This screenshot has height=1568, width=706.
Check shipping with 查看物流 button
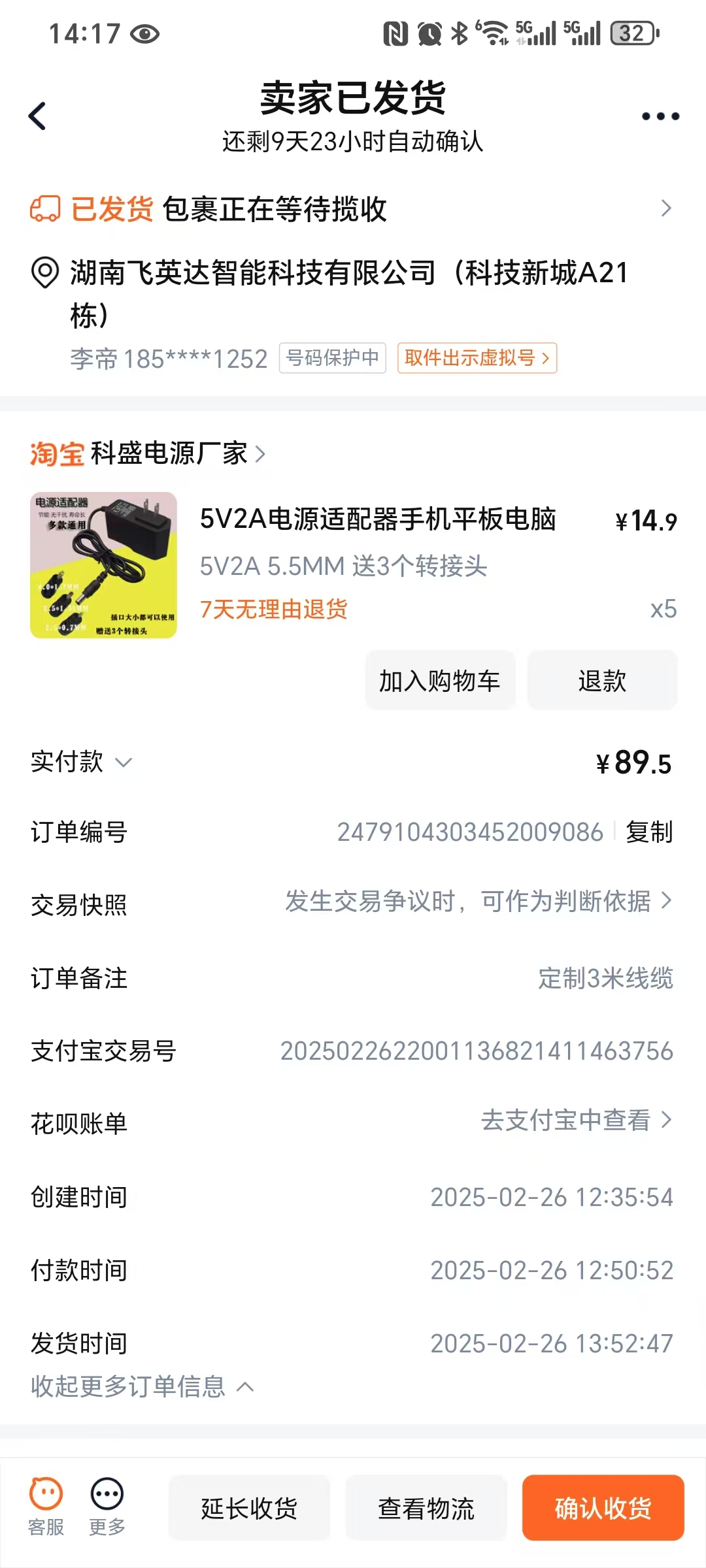point(426,1508)
